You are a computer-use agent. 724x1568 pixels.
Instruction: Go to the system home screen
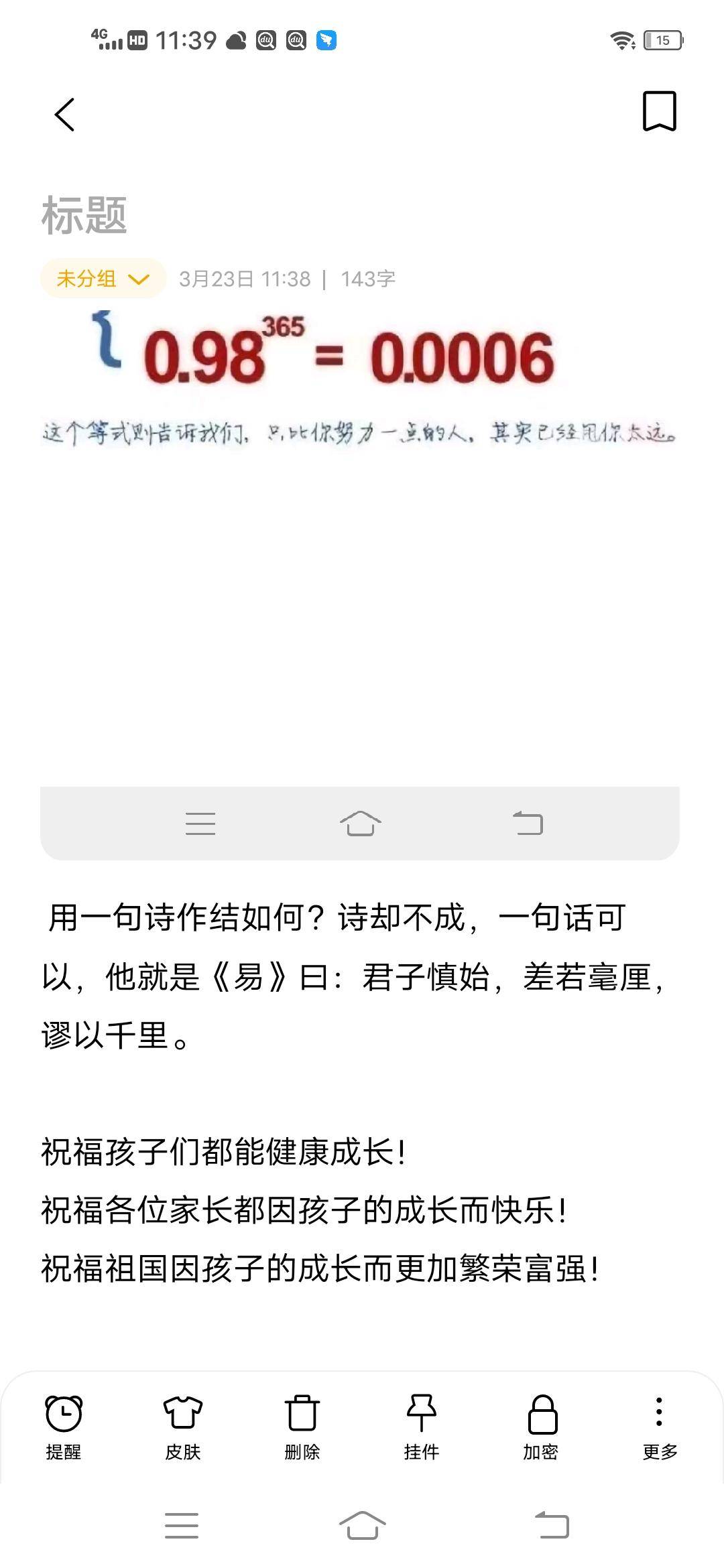click(x=362, y=1525)
